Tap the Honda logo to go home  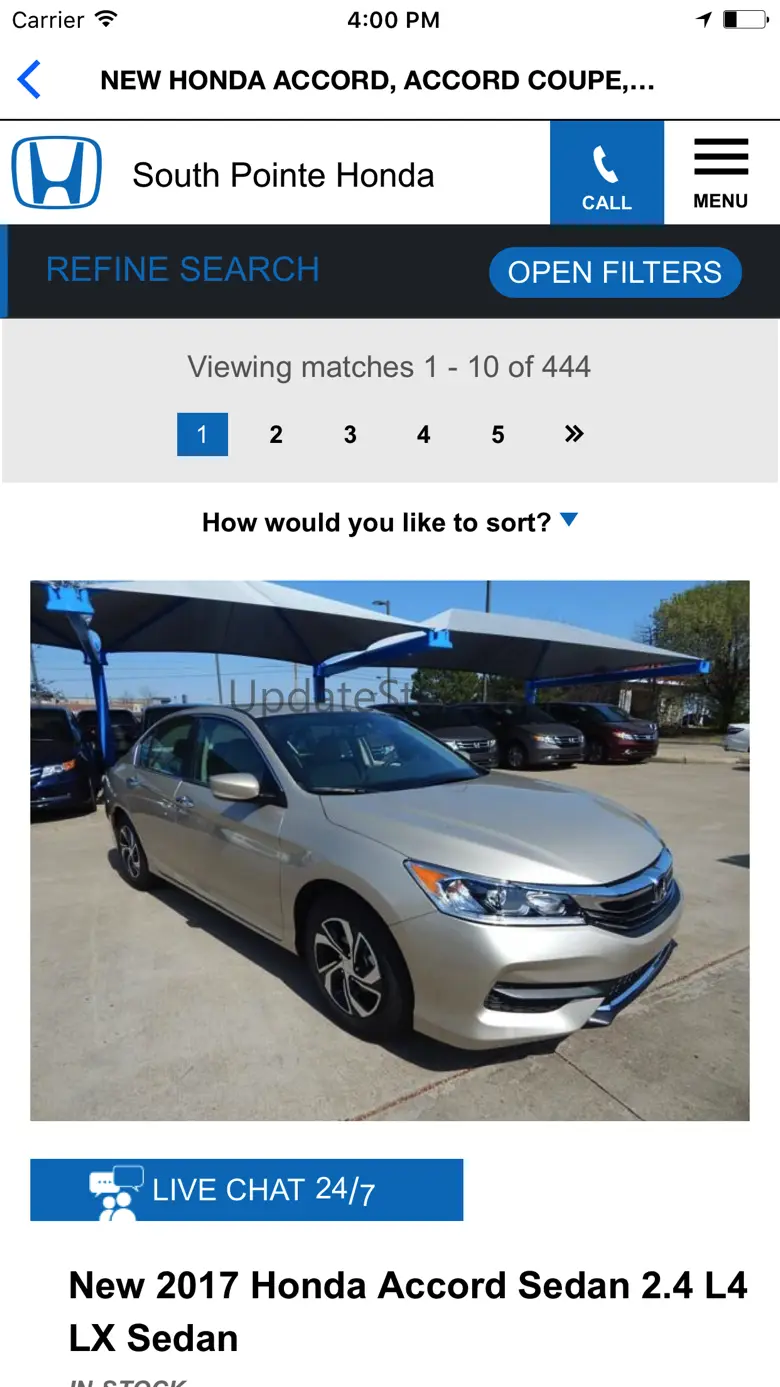point(57,173)
